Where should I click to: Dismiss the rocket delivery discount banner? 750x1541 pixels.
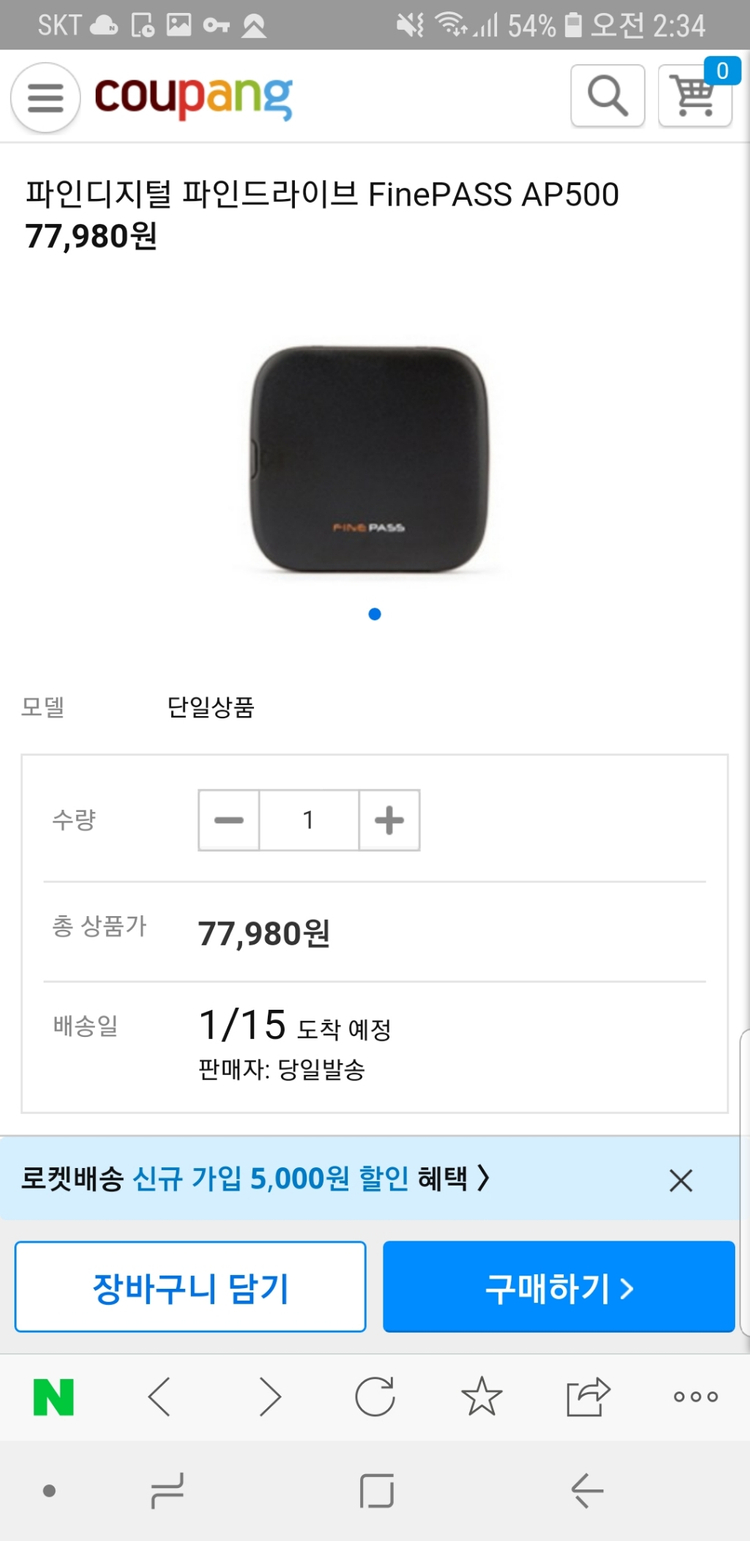tap(681, 1181)
